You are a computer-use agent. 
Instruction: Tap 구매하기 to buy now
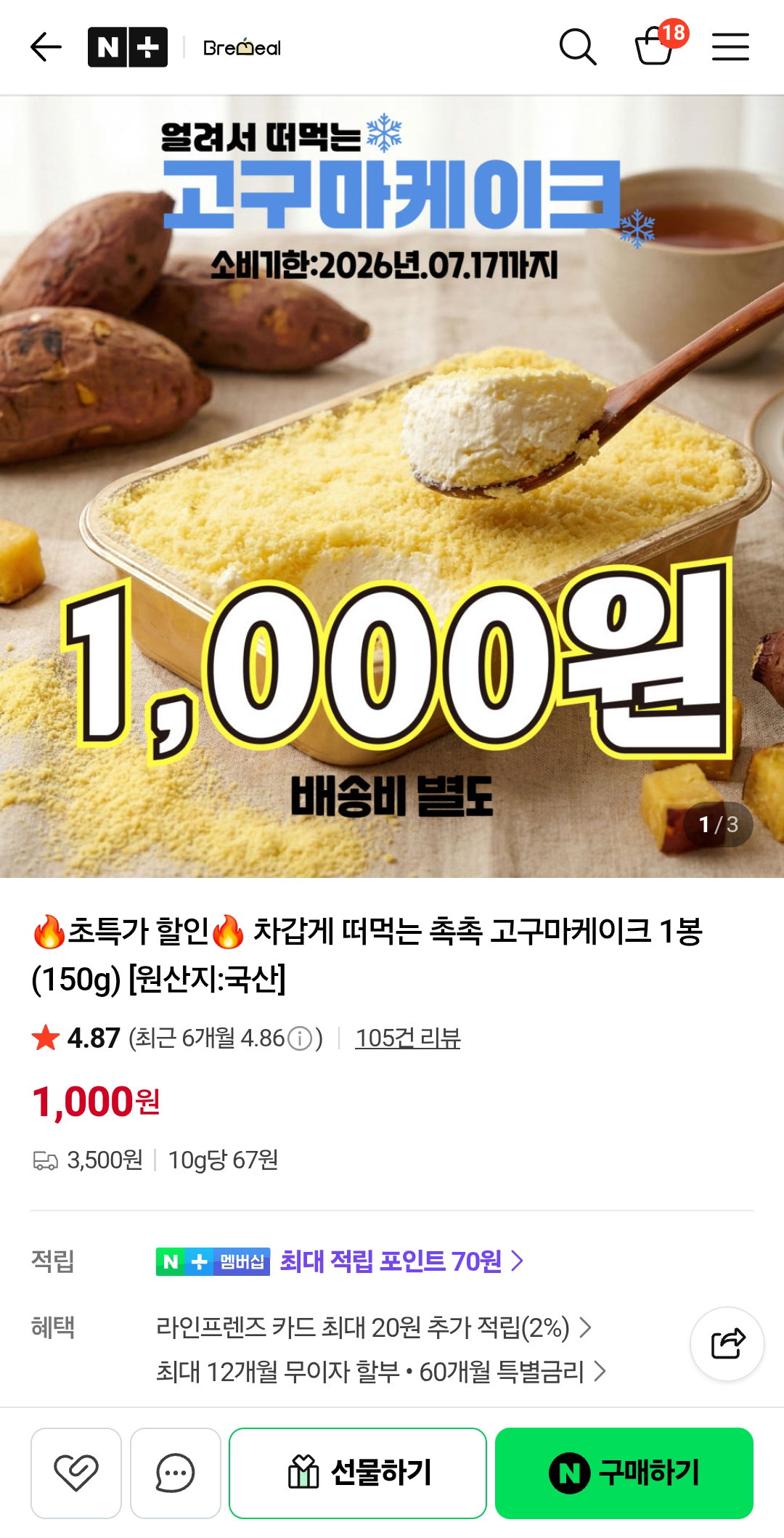click(x=624, y=1473)
